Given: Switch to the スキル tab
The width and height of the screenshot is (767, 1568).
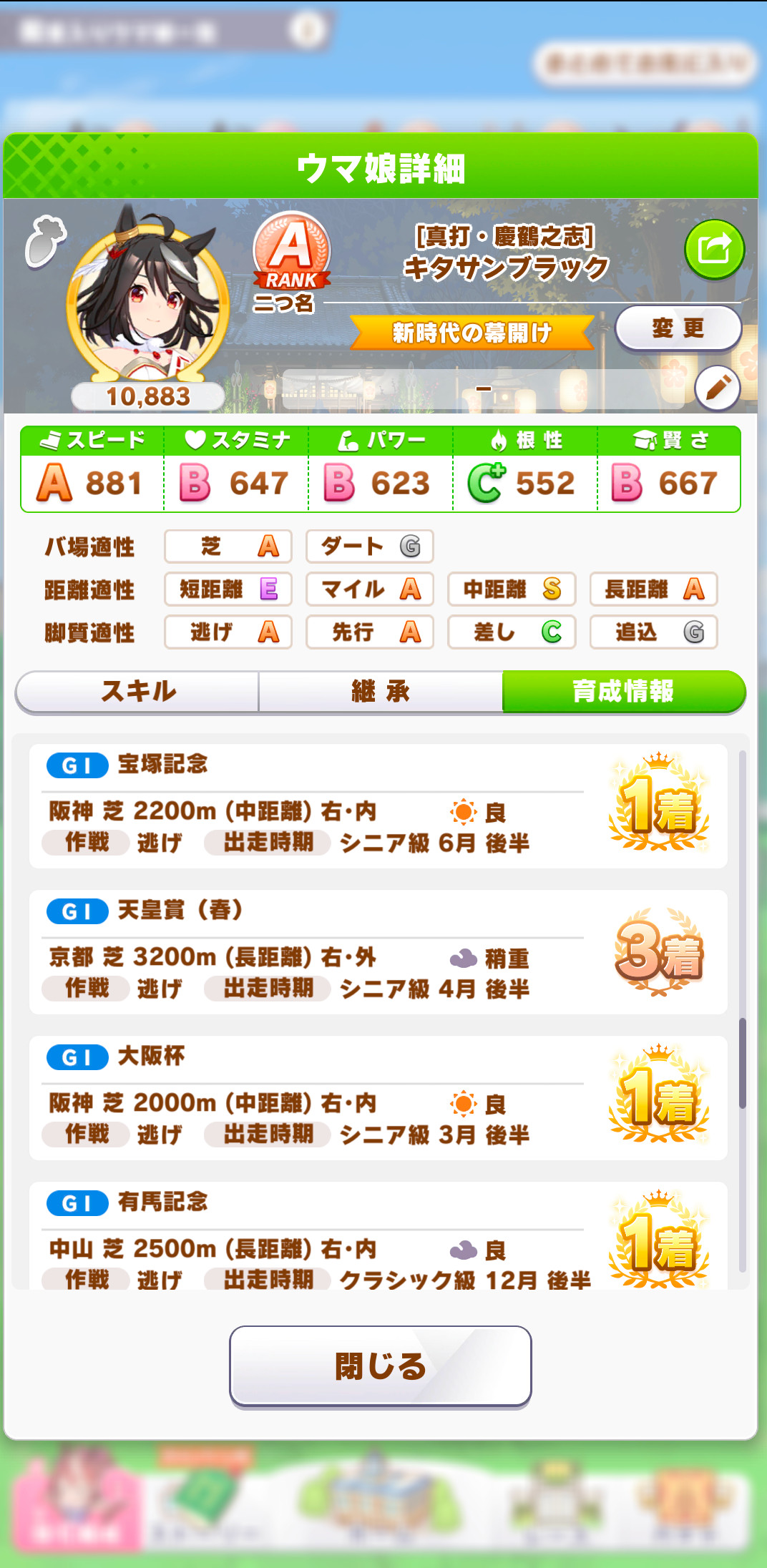Looking at the screenshot, I should click(137, 691).
